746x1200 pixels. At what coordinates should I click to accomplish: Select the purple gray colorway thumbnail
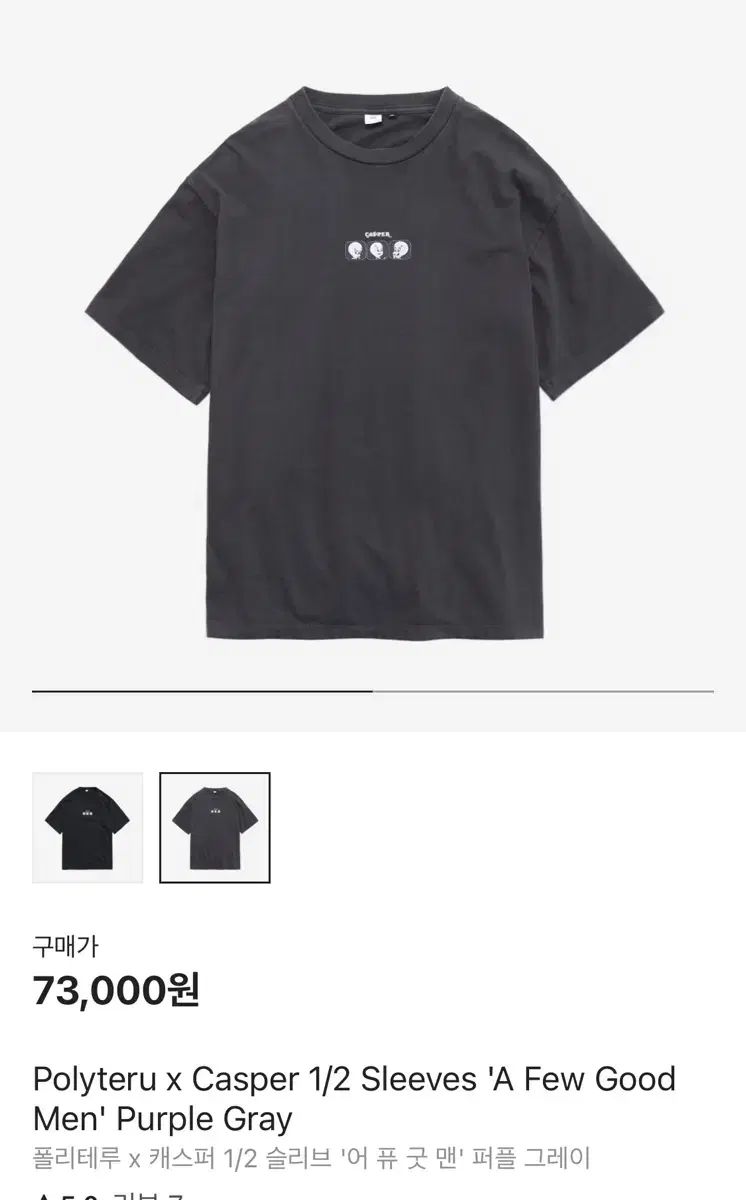click(213, 828)
